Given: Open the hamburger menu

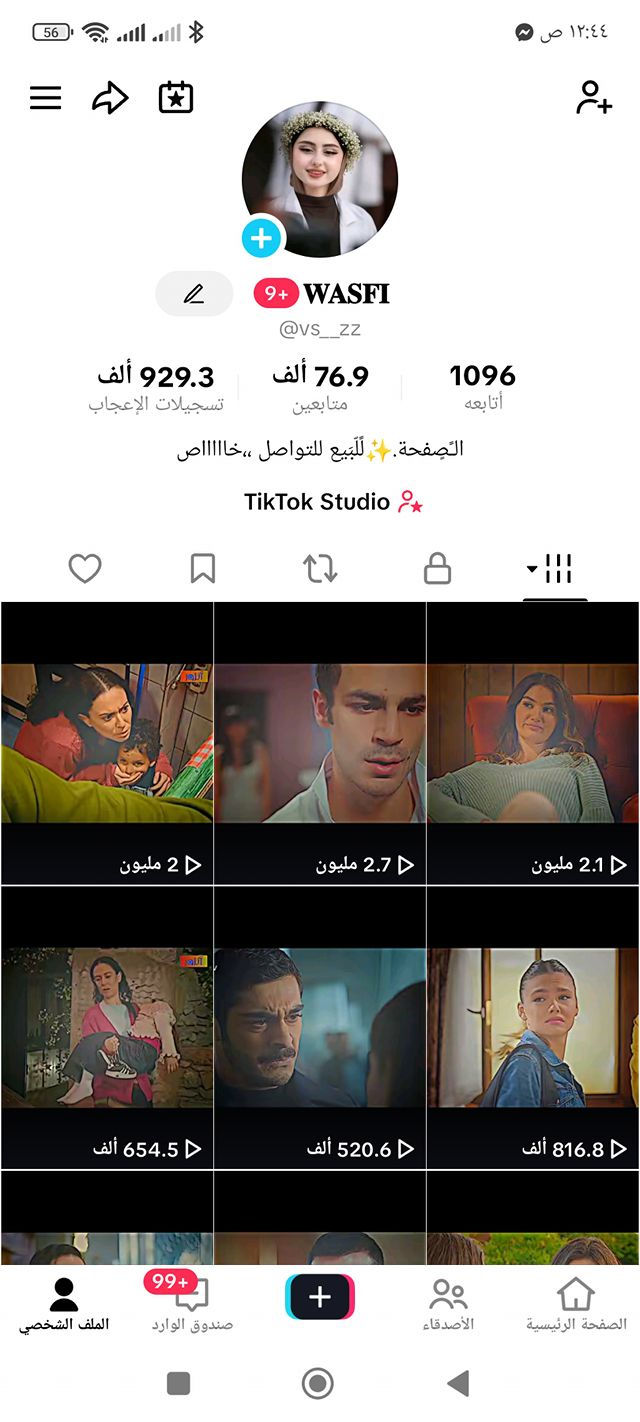Looking at the screenshot, I should point(45,98).
